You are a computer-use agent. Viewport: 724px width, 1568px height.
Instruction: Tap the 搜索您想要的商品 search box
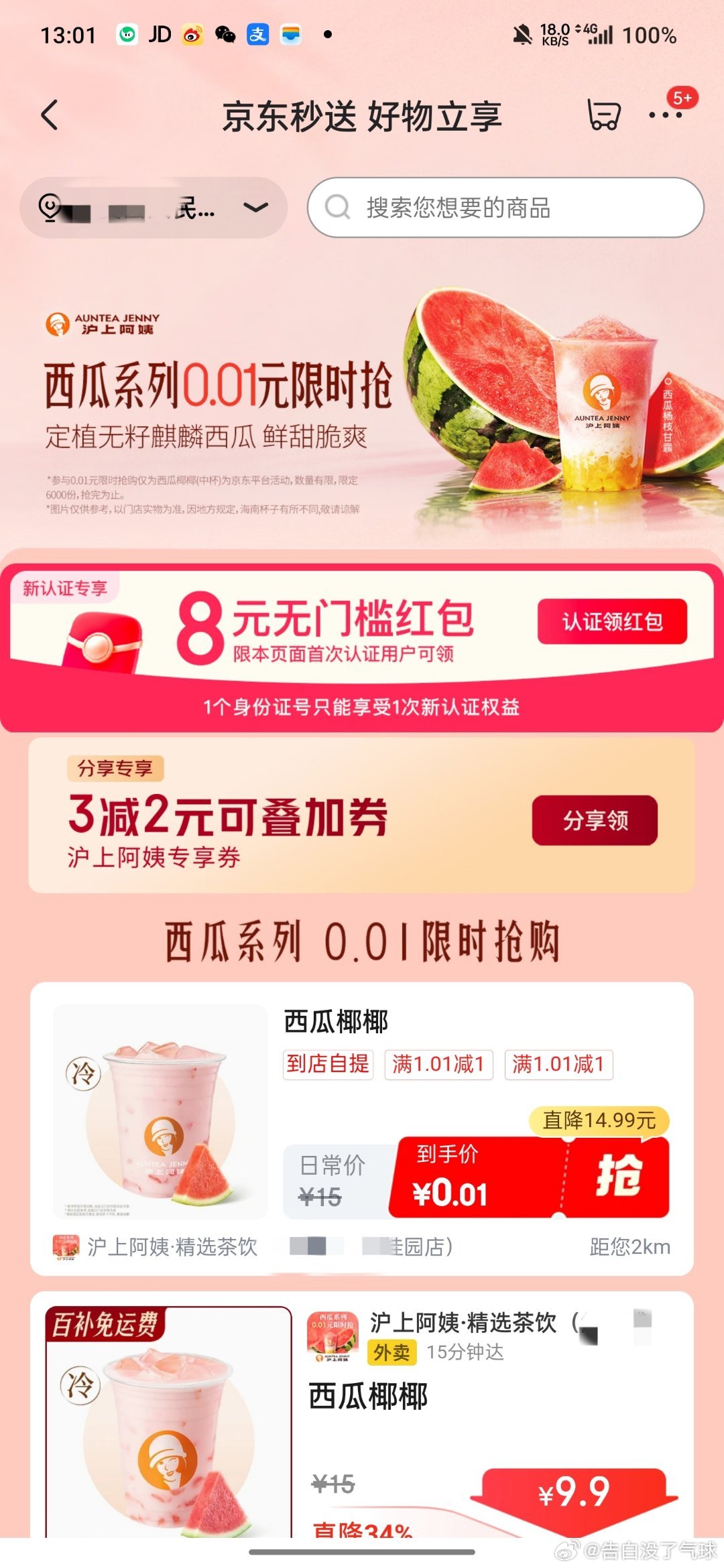coord(505,208)
